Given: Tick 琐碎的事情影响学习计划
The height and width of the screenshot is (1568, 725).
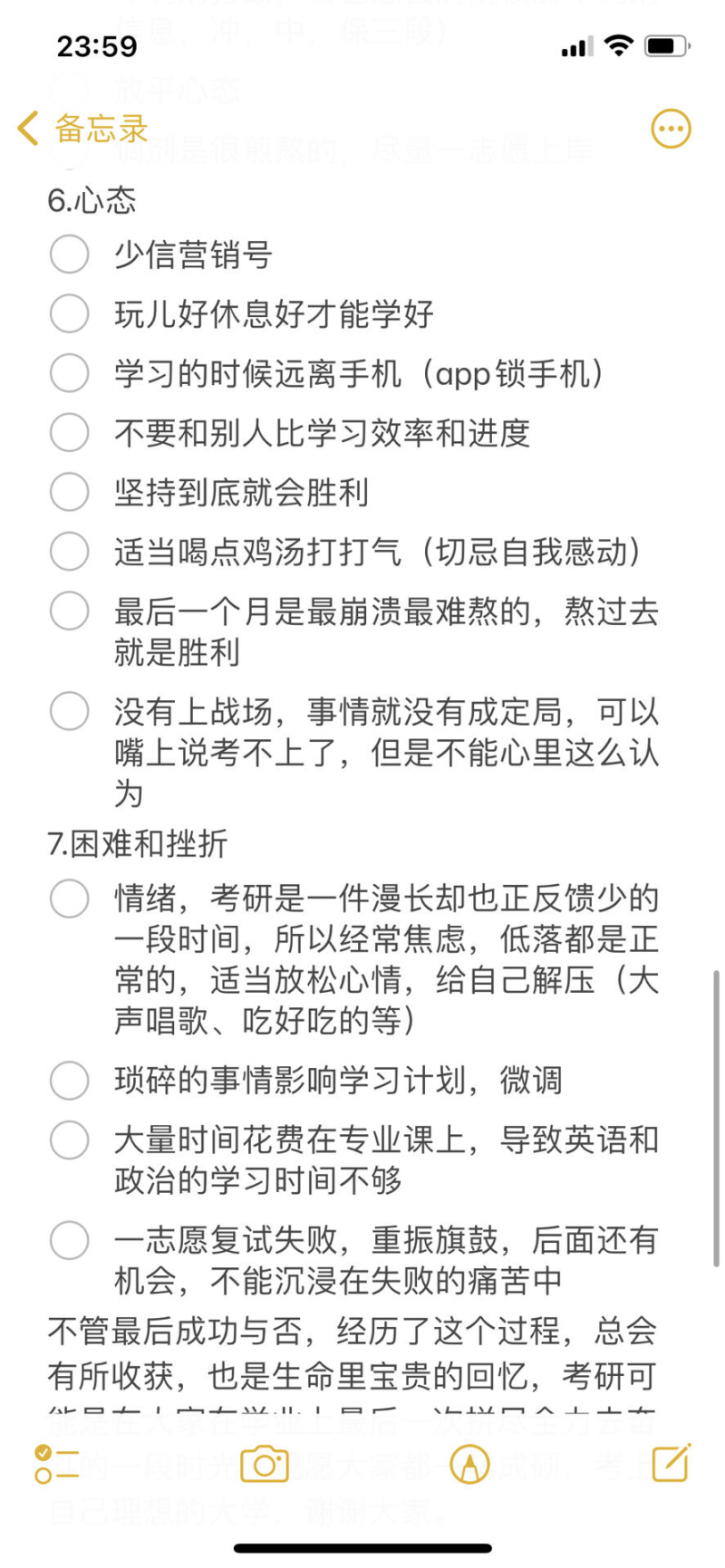Looking at the screenshot, I should click(x=69, y=1080).
